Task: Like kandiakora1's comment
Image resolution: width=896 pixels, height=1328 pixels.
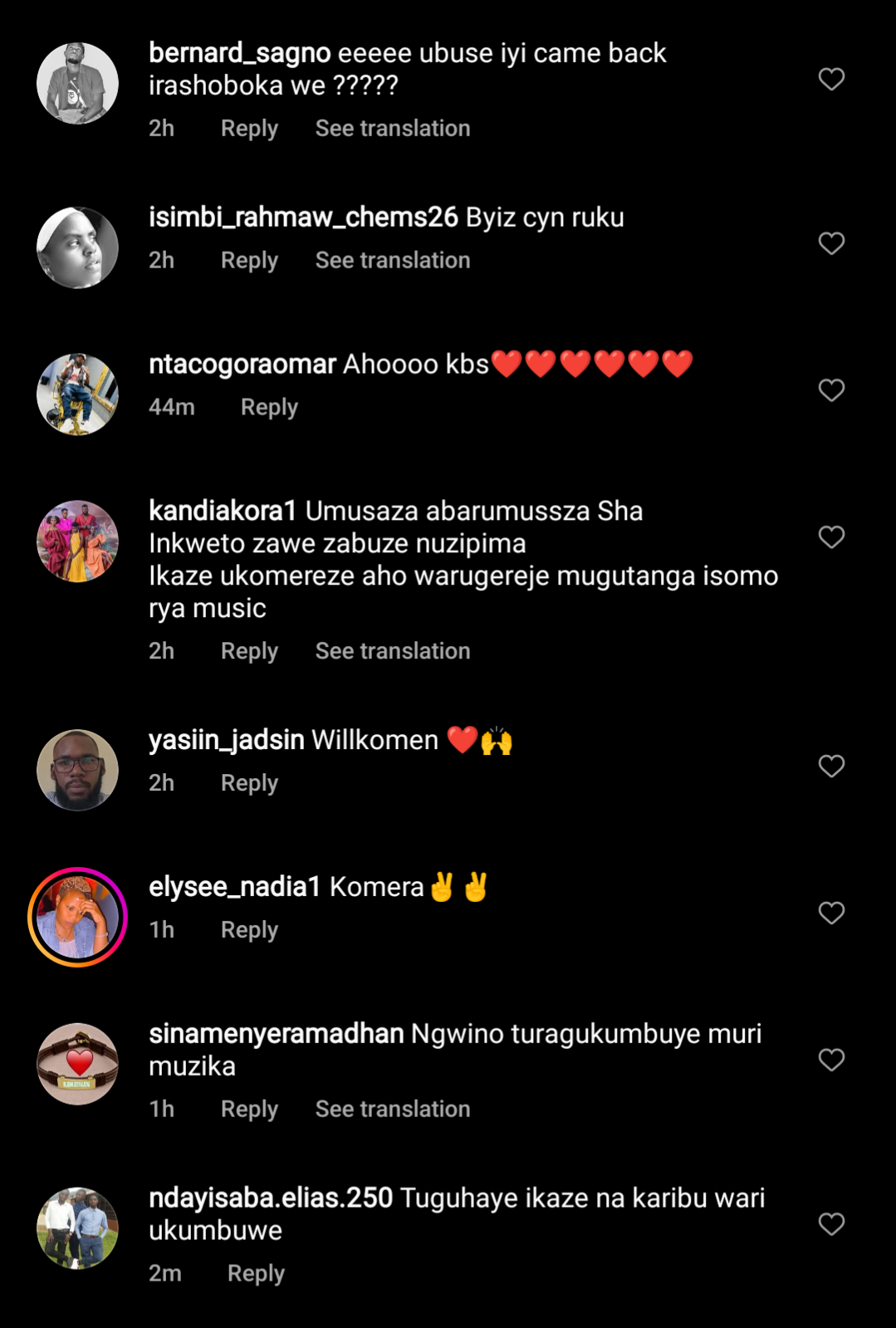Action: pos(831,537)
